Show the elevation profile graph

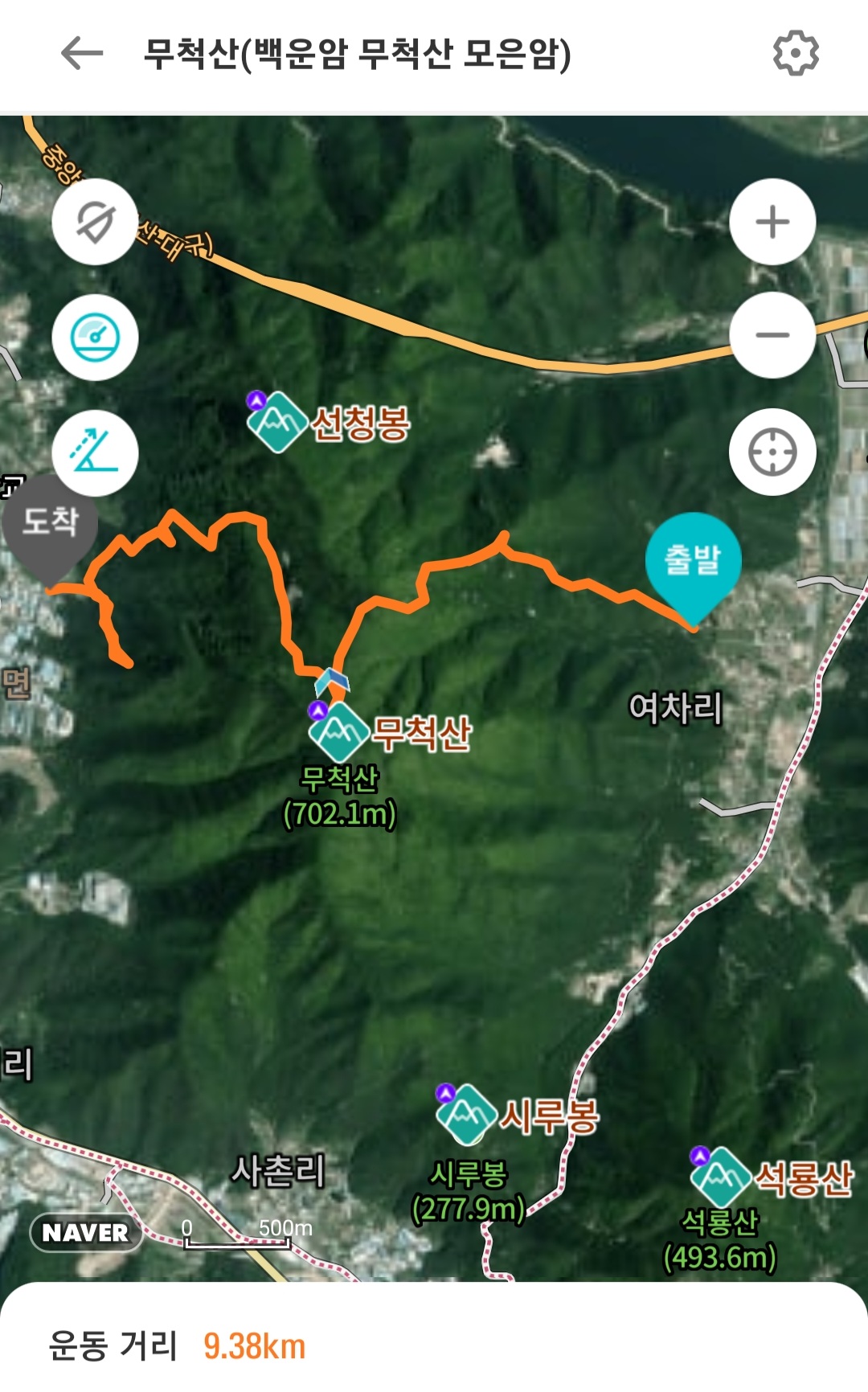point(96,453)
